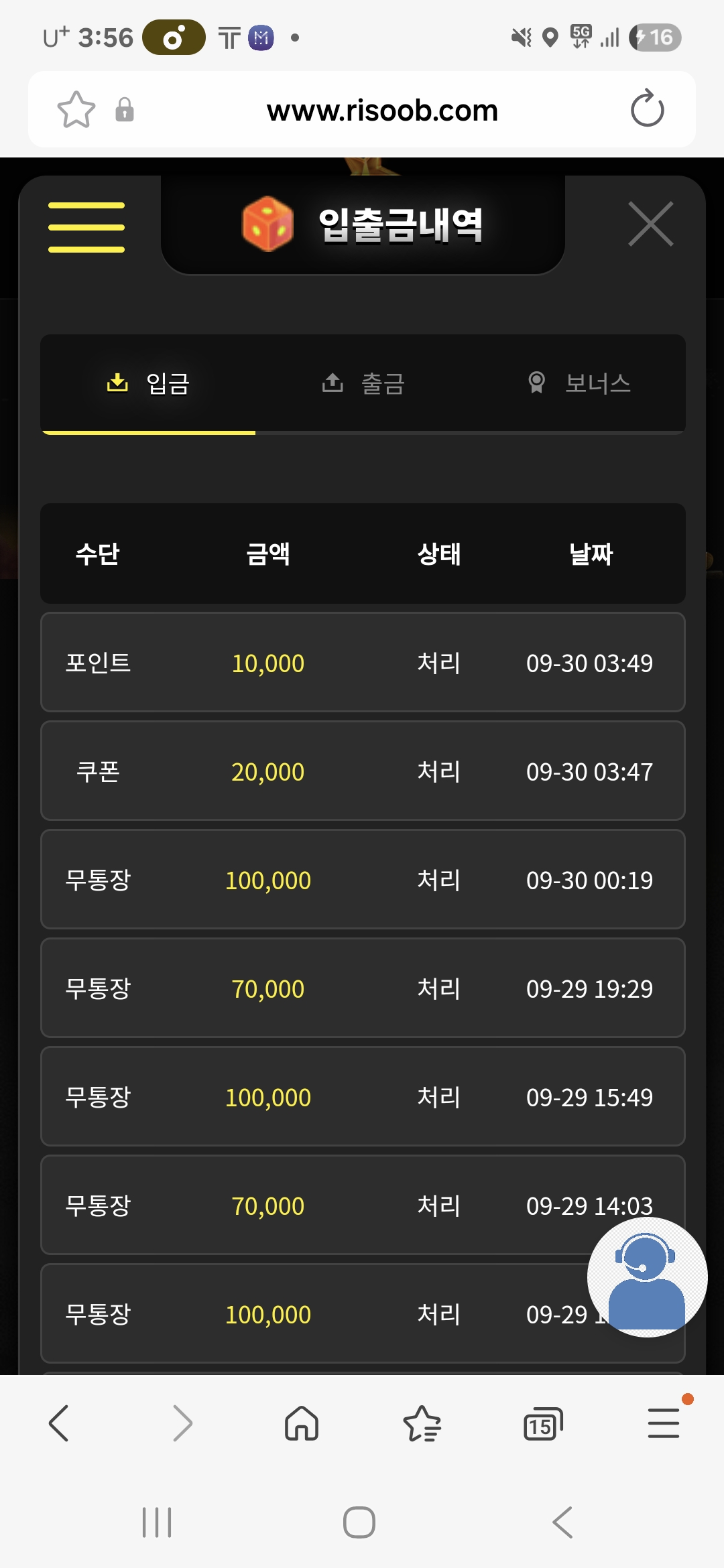Open the browser home page
Screen dimensions: 724x1568
pos(302,1423)
